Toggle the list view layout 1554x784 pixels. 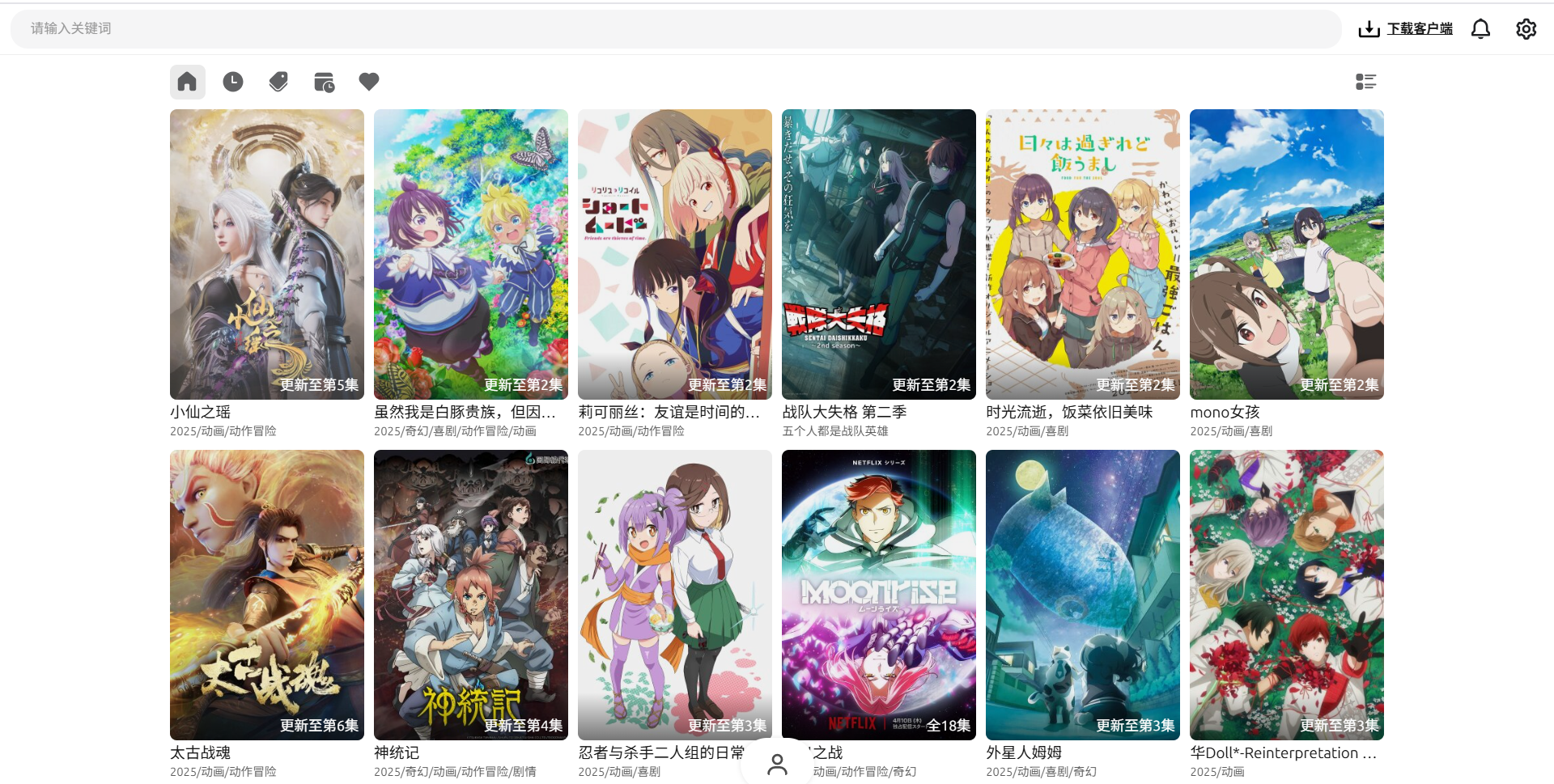pyautogui.click(x=1365, y=82)
